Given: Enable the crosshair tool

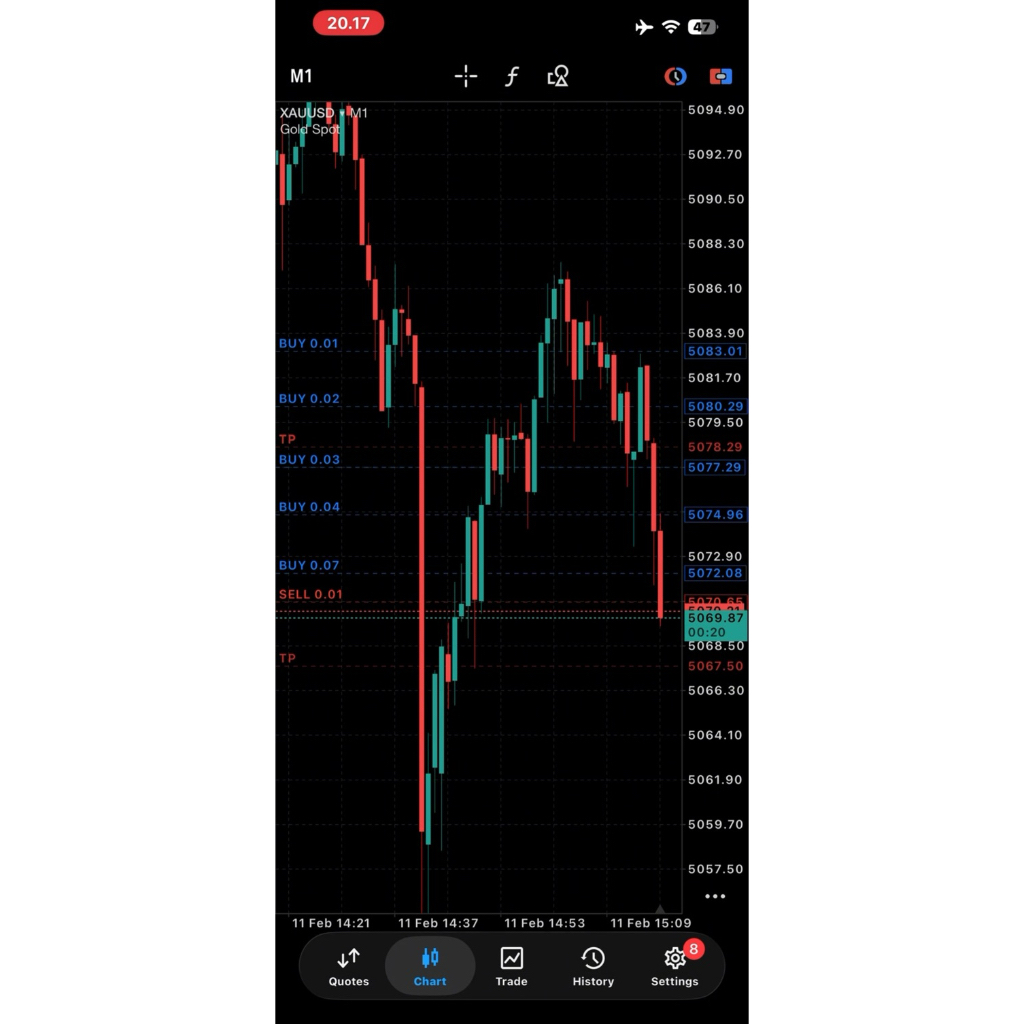Looking at the screenshot, I should (x=466, y=76).
